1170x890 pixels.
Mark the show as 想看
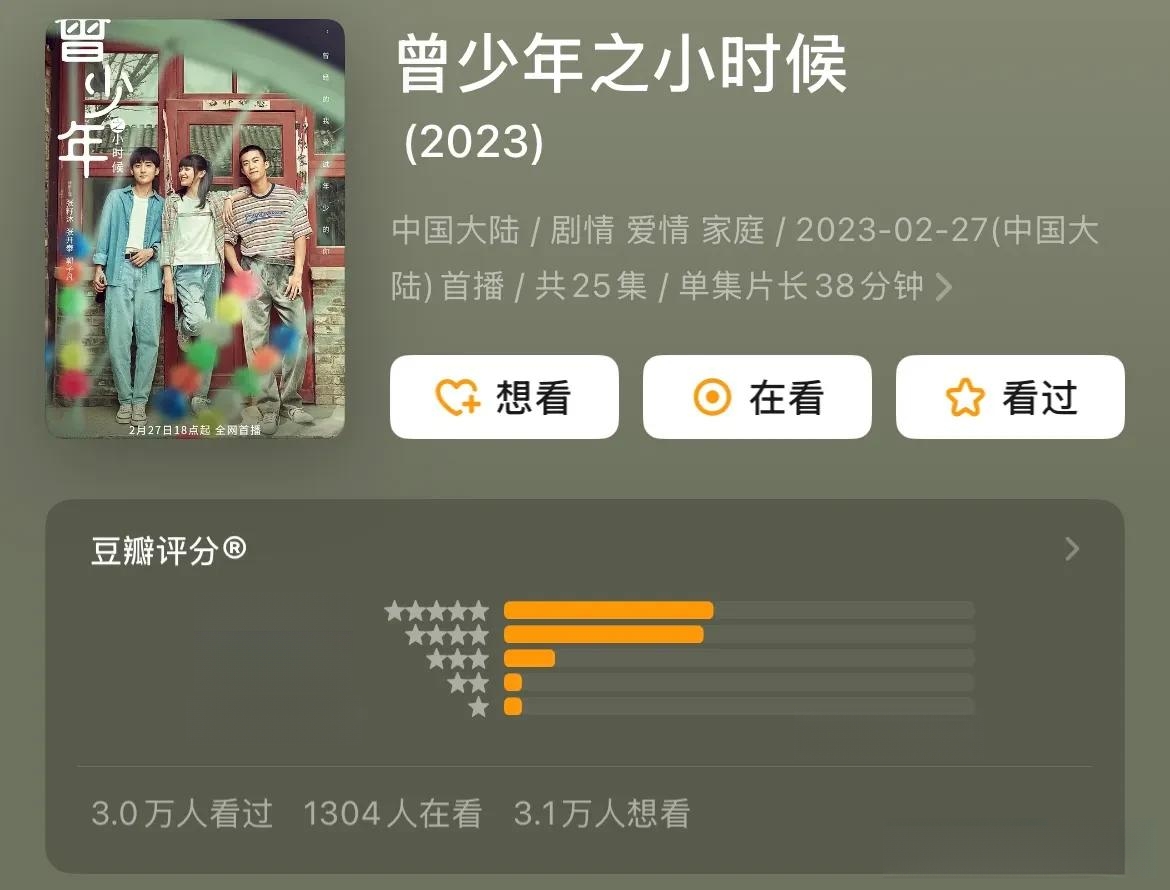point(504,397)
